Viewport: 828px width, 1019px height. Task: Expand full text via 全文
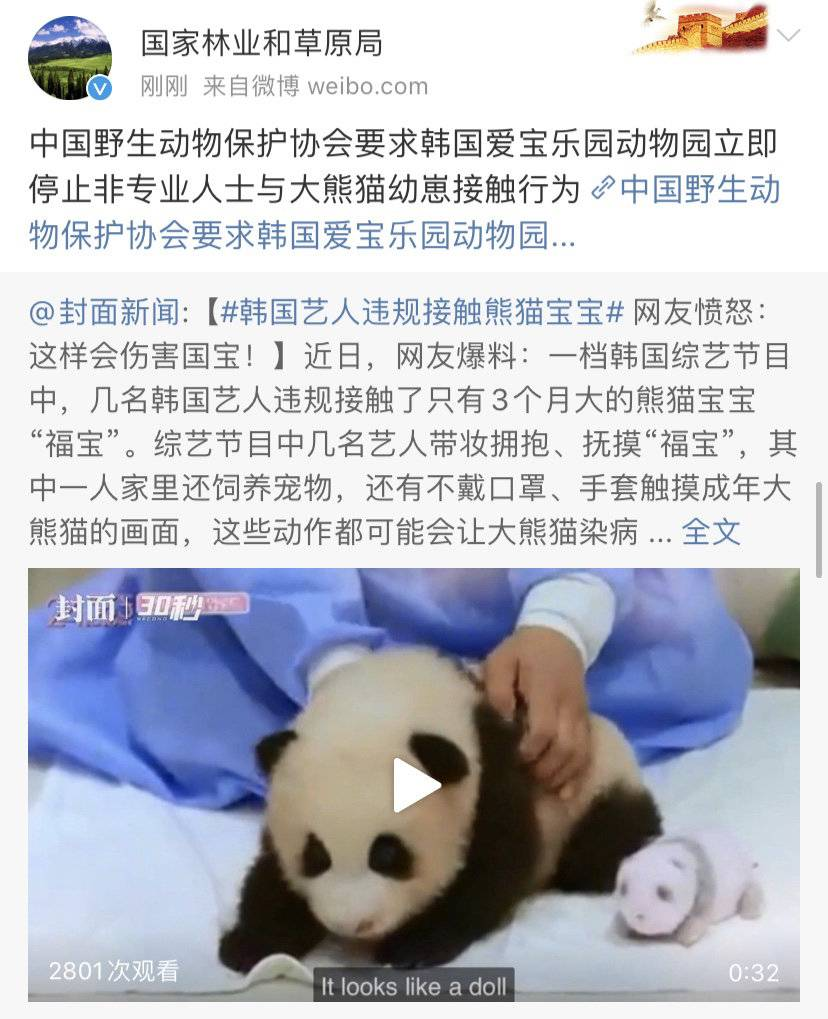(711, 532)
